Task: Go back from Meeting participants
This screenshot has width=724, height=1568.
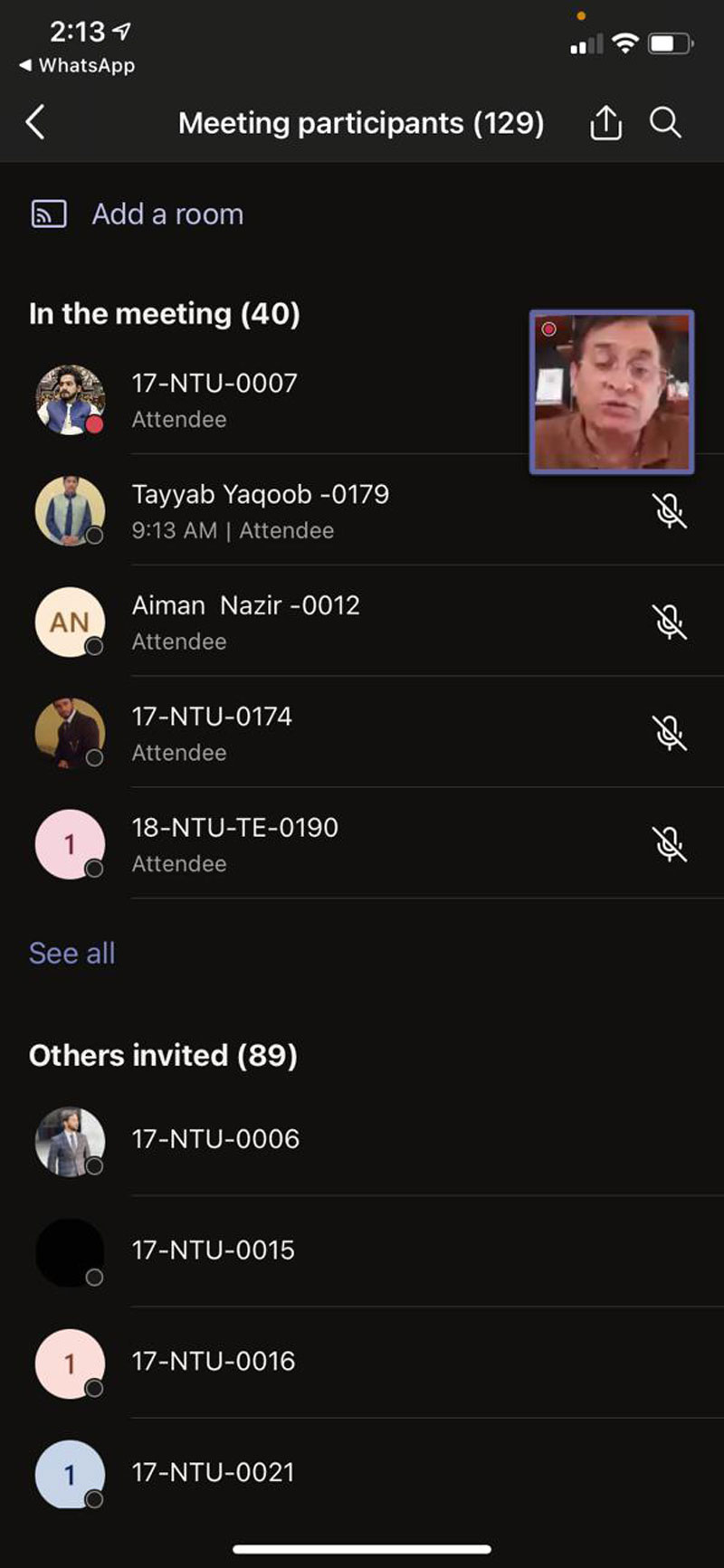Action: pyautogui.click(x=36, y=122)
